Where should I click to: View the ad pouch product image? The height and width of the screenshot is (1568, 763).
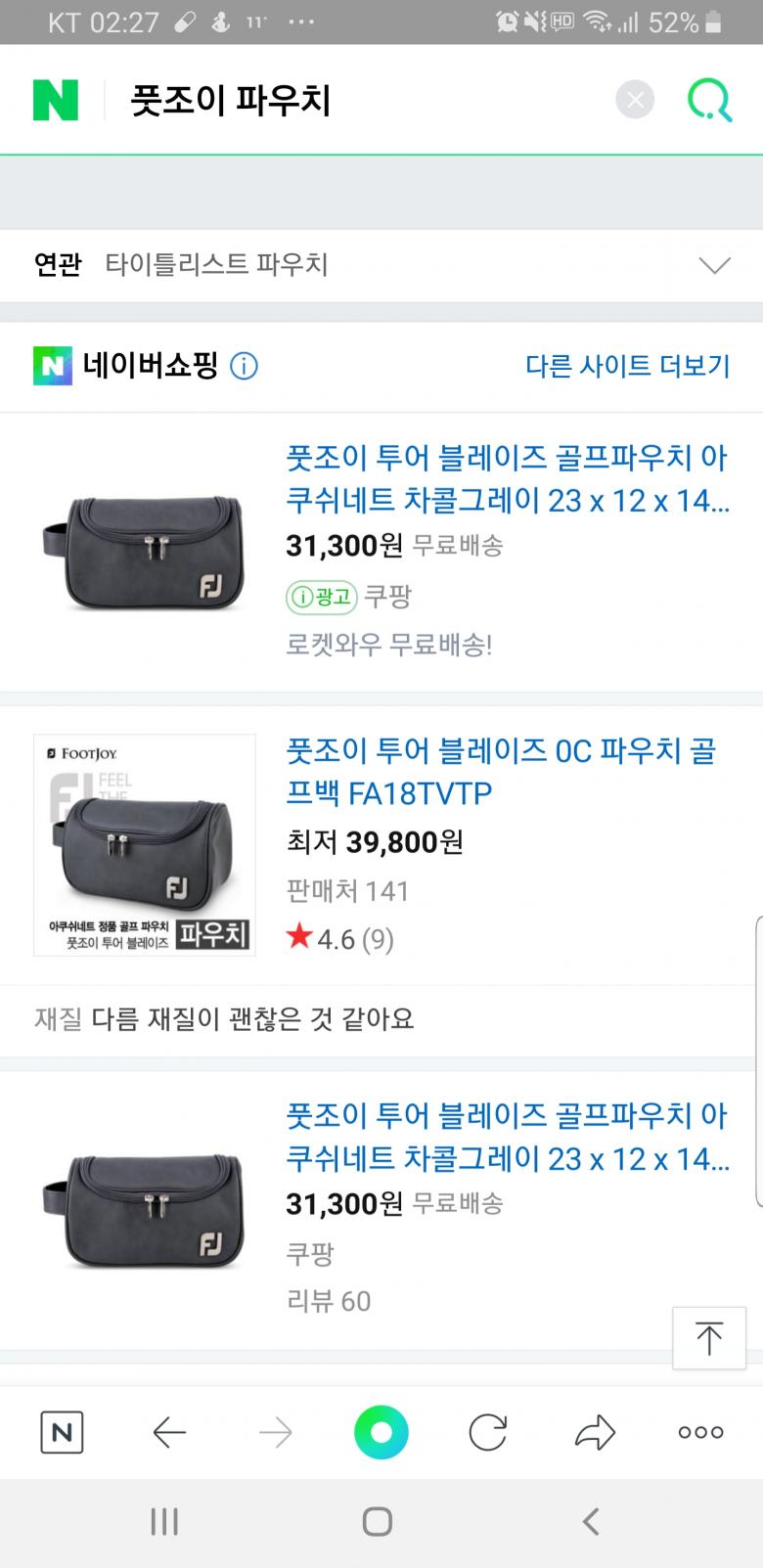click(x=144, y=552)
